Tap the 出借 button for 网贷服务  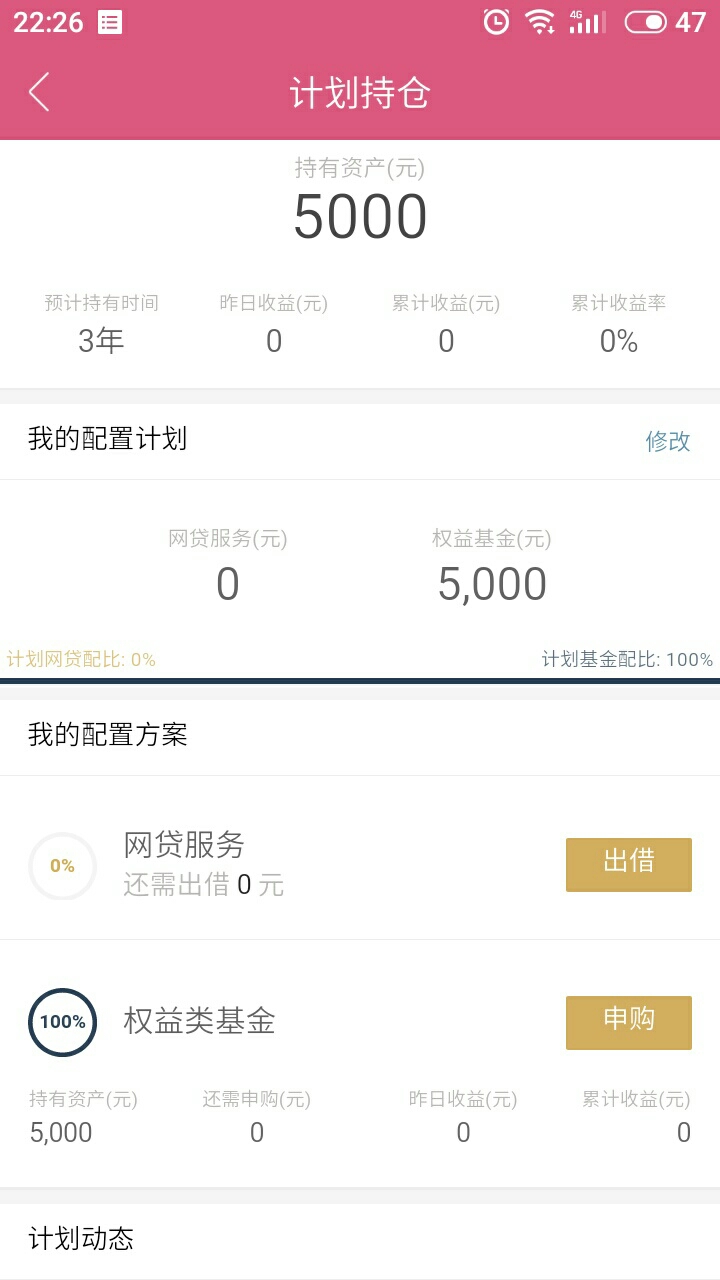(x=629, y=864)
